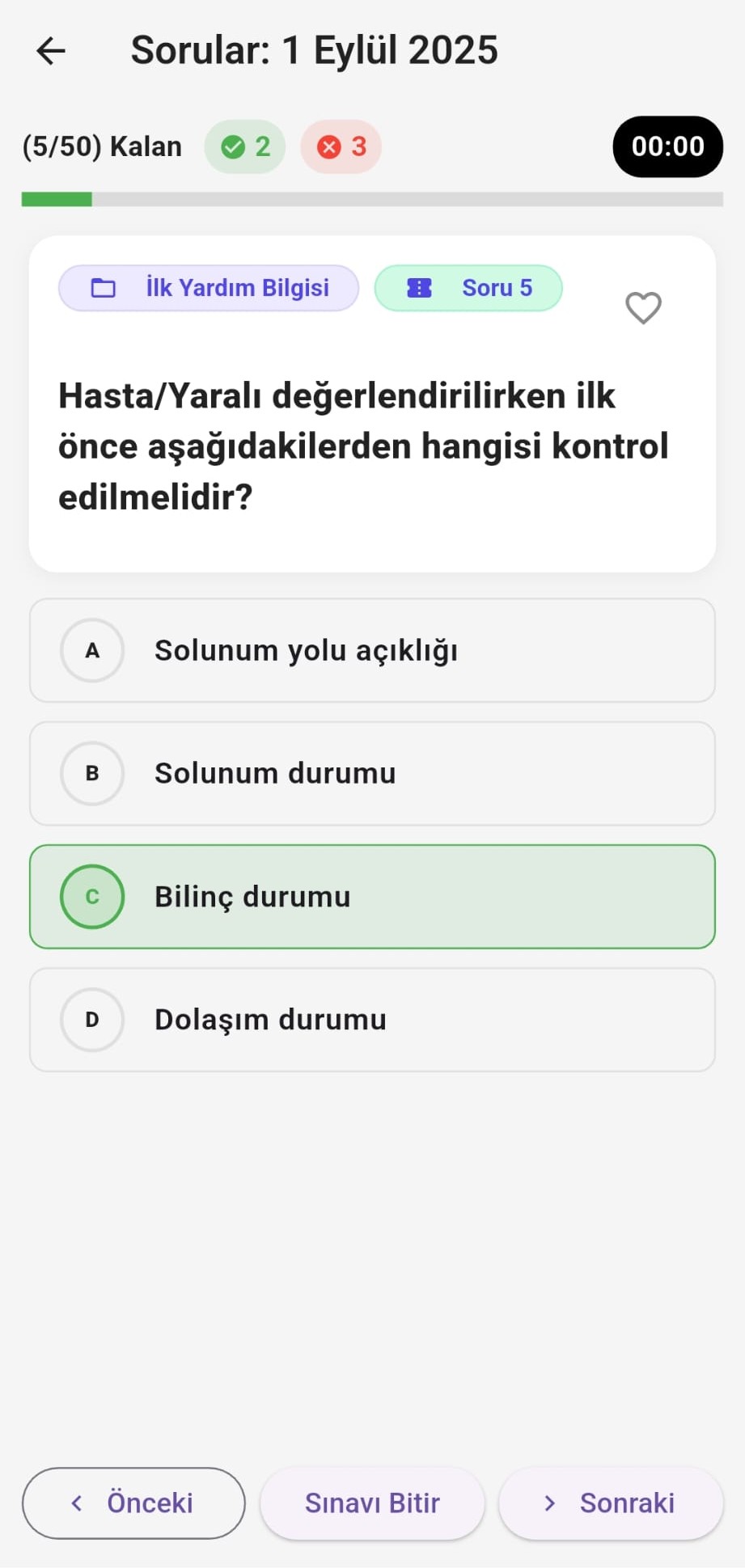Favorite this question with the heart icon
Image resolution: width=745 pixels, height=1568 pixels.
point(643,307)
